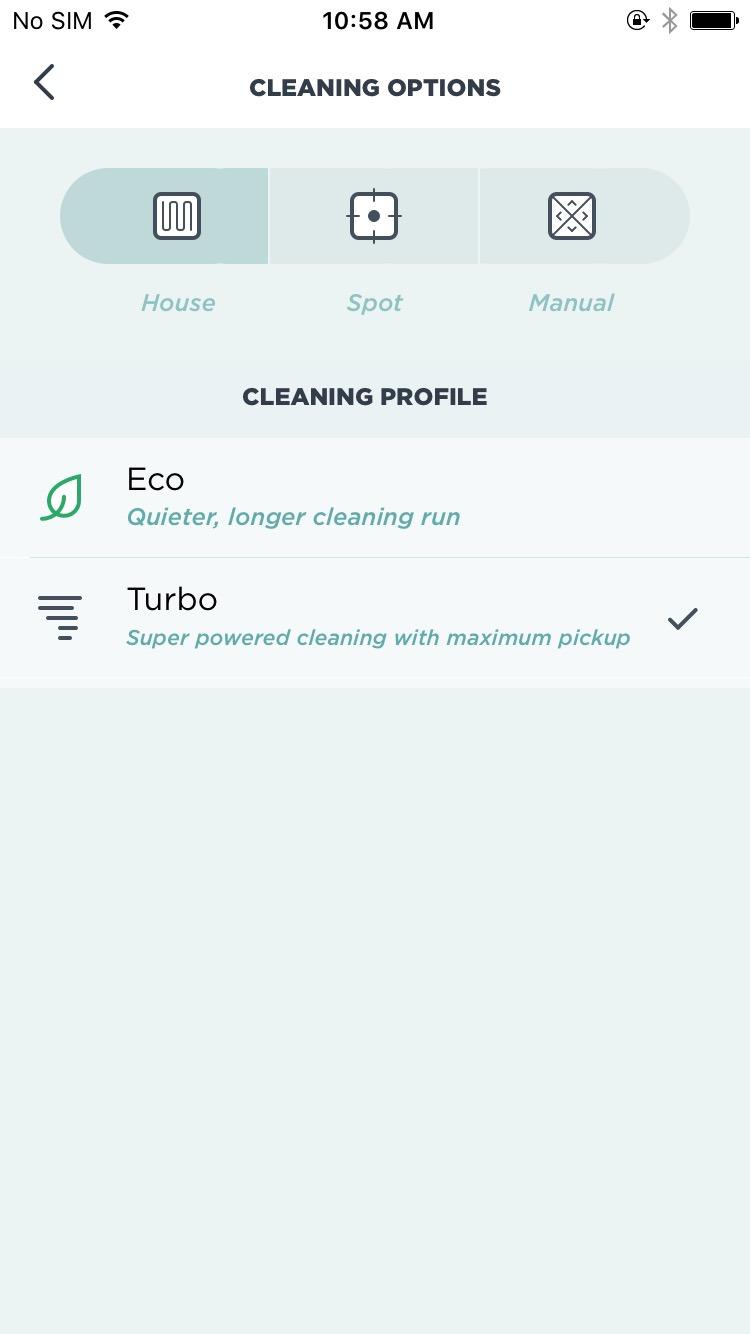Switch to Spot cleaning mode
The image size is (750, 1334).
(x=374, y=216)
